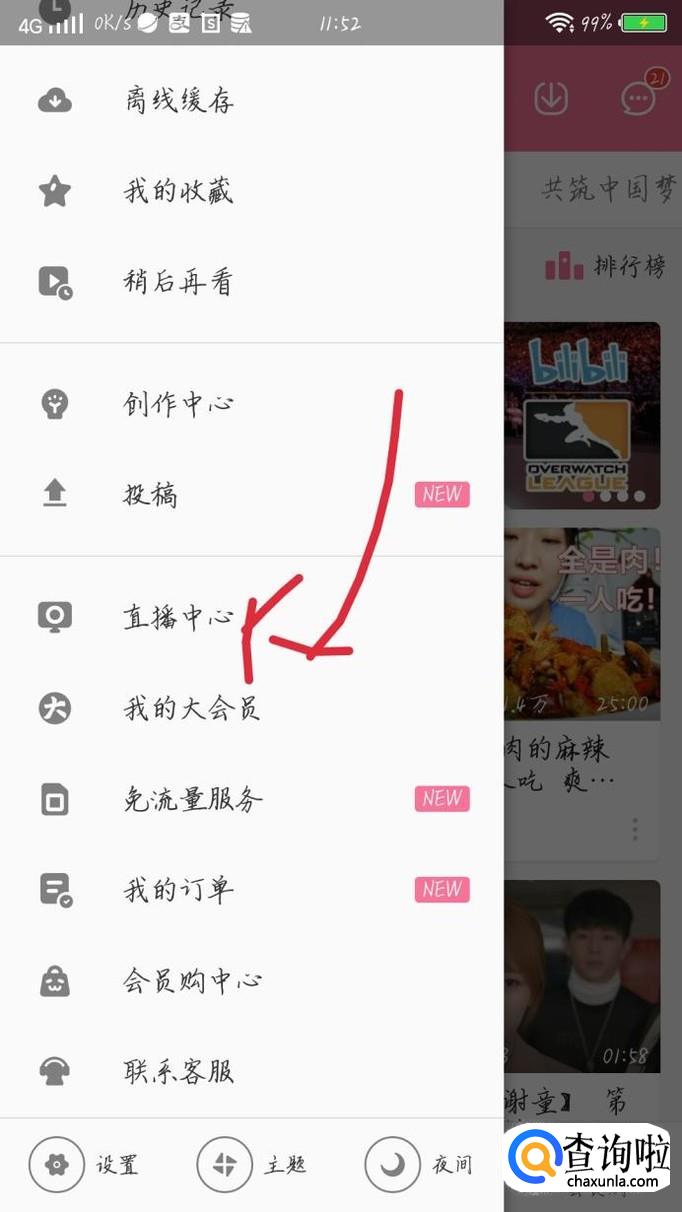Screen dimensions: 682x1212
Task: View 我的订单 my orders
Action: [x=180, y=889]
